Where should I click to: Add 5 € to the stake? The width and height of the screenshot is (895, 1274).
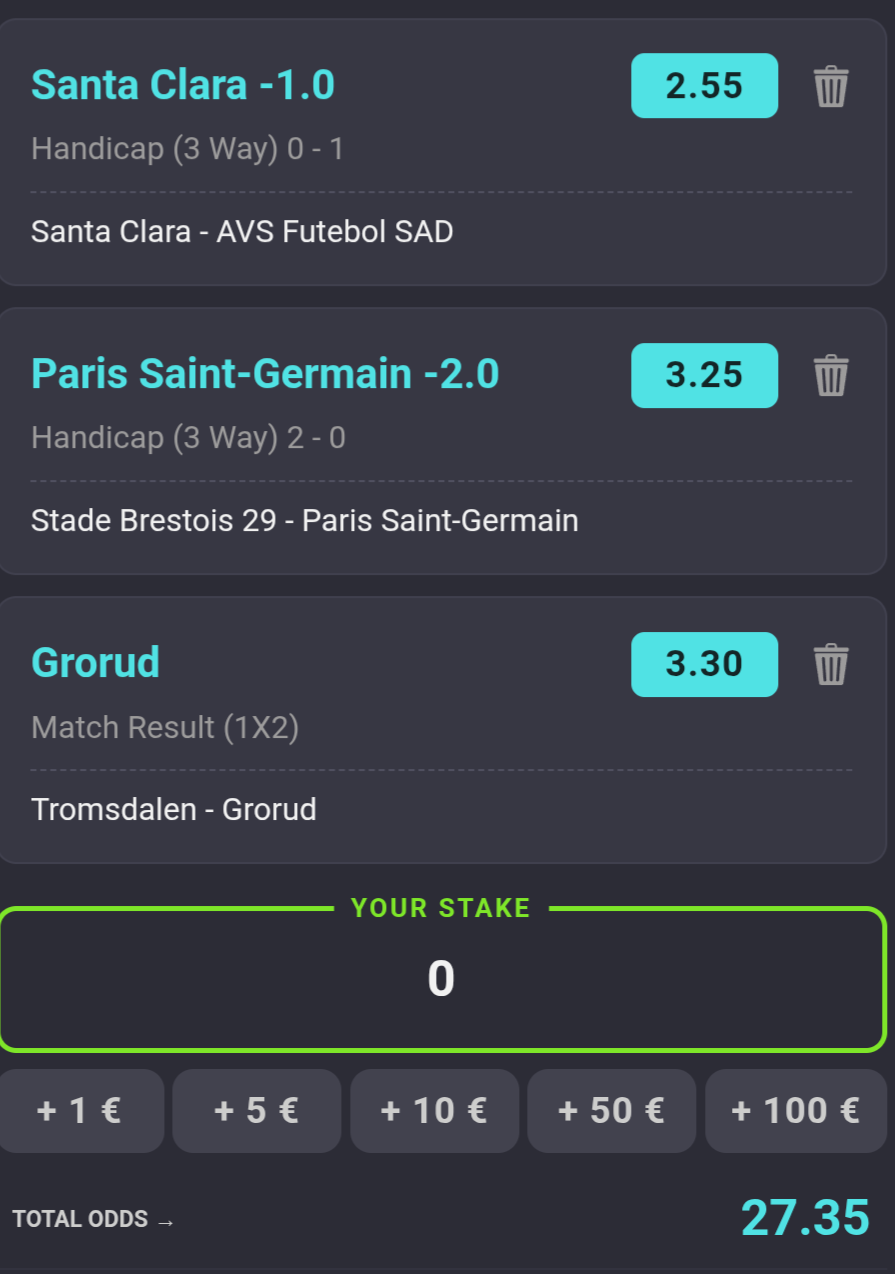[x=257, y=1111]
